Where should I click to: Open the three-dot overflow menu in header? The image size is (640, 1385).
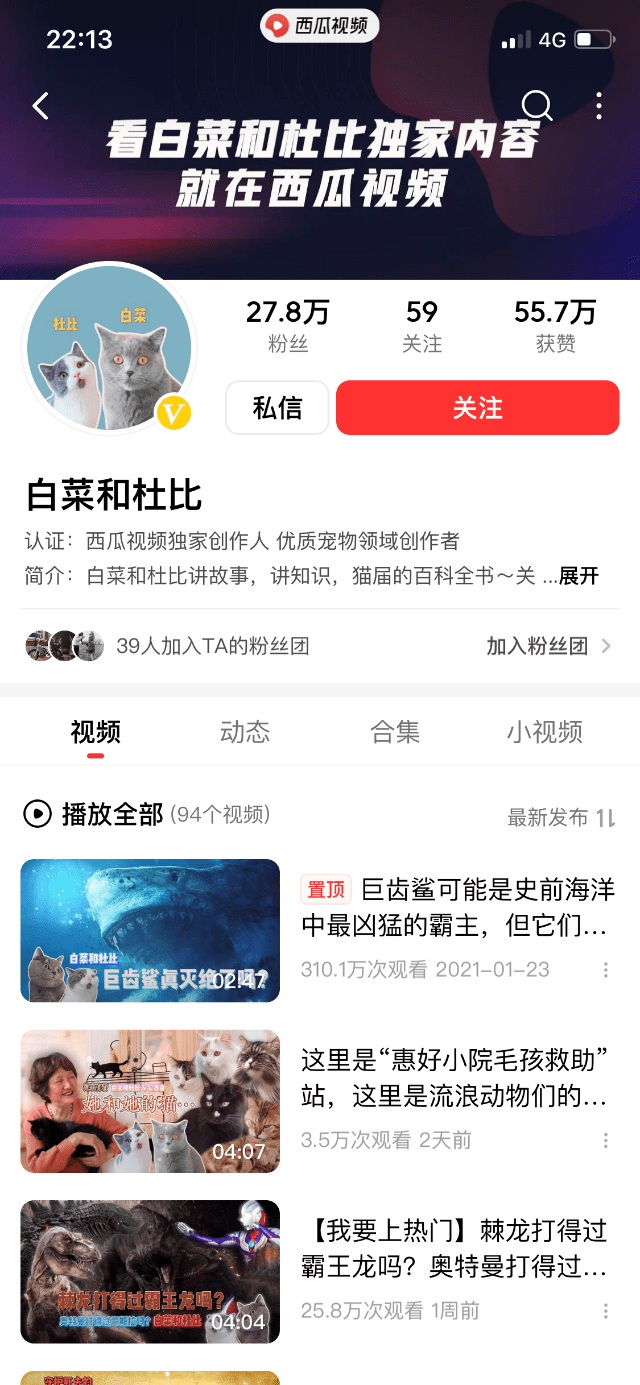598,106
